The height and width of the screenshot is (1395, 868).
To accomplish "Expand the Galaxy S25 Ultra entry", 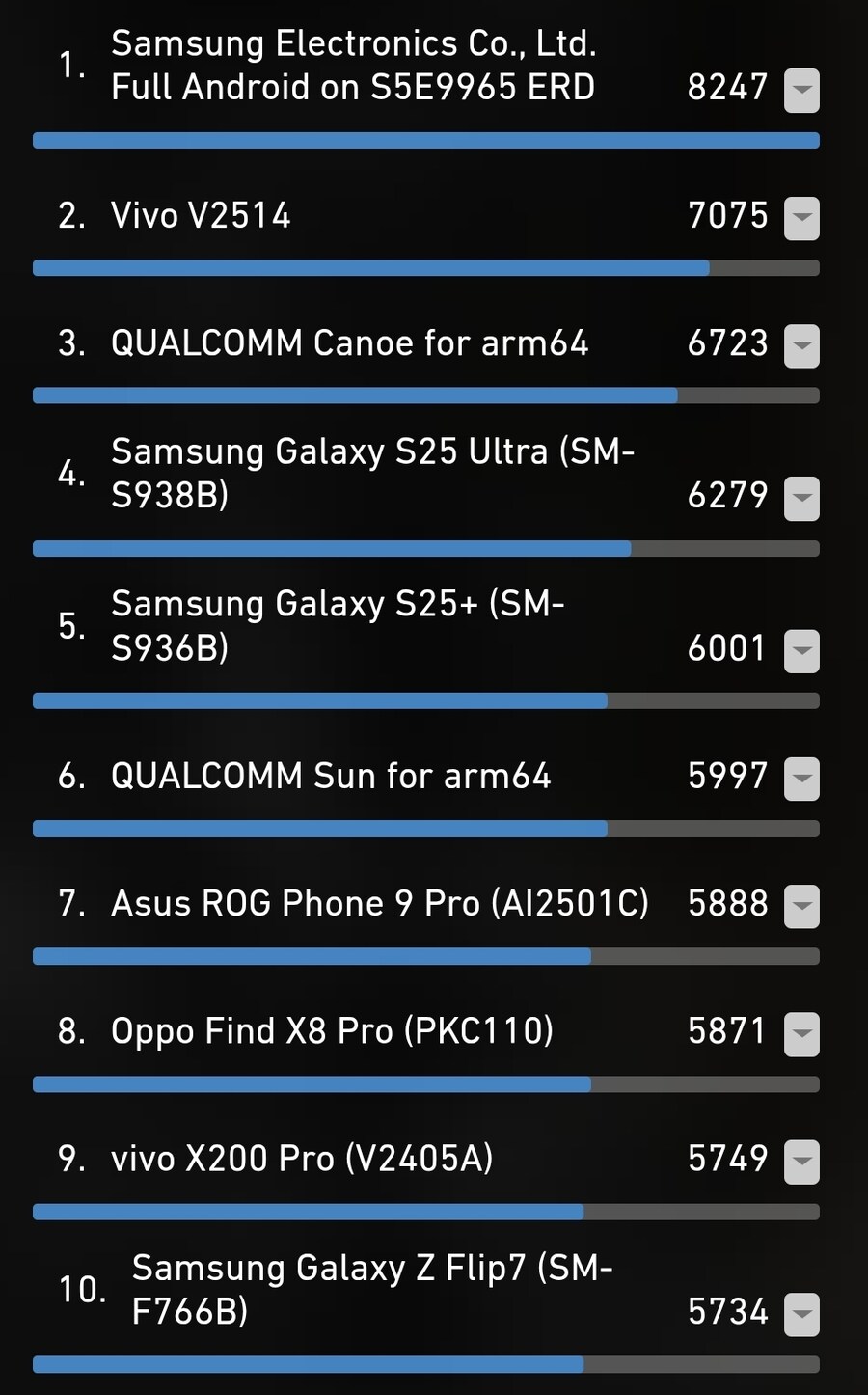I will point(801,499).
